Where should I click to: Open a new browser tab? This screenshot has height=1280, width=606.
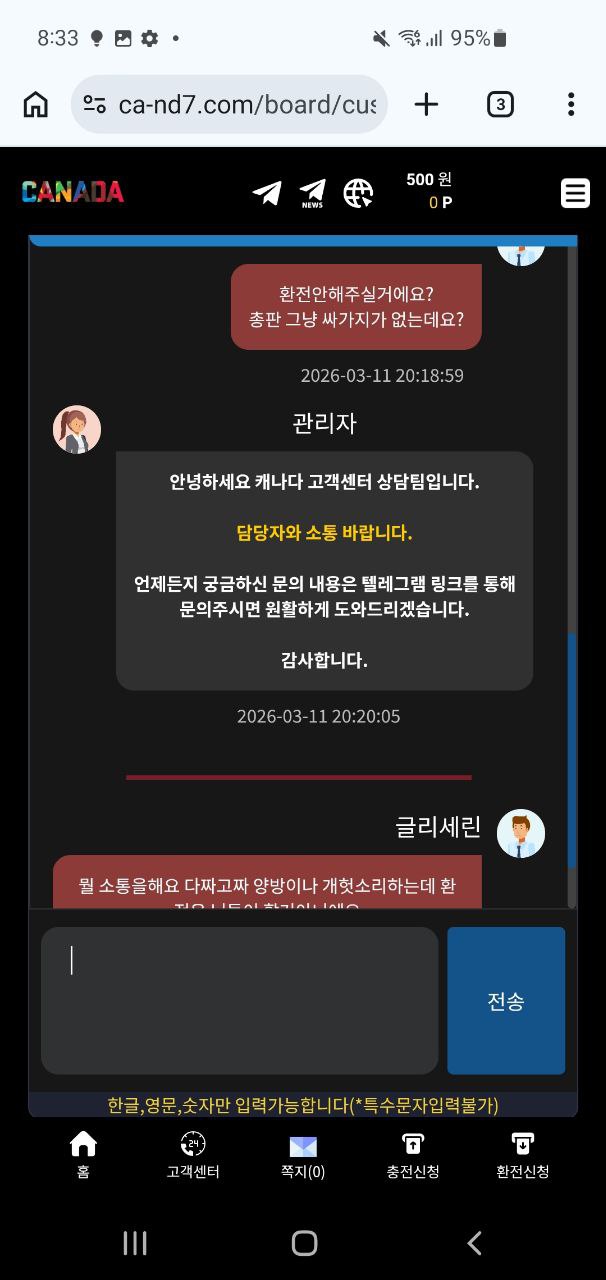click(x=426, y=104)
